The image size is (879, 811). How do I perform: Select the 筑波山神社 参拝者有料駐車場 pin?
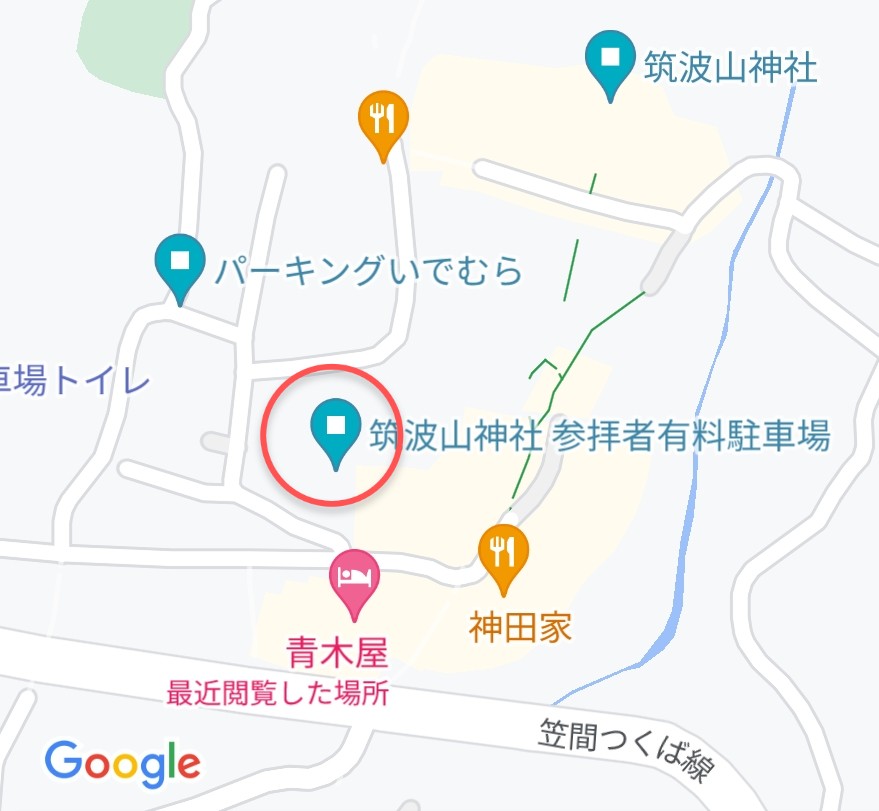pyautogui.click(x=335, y=429)
